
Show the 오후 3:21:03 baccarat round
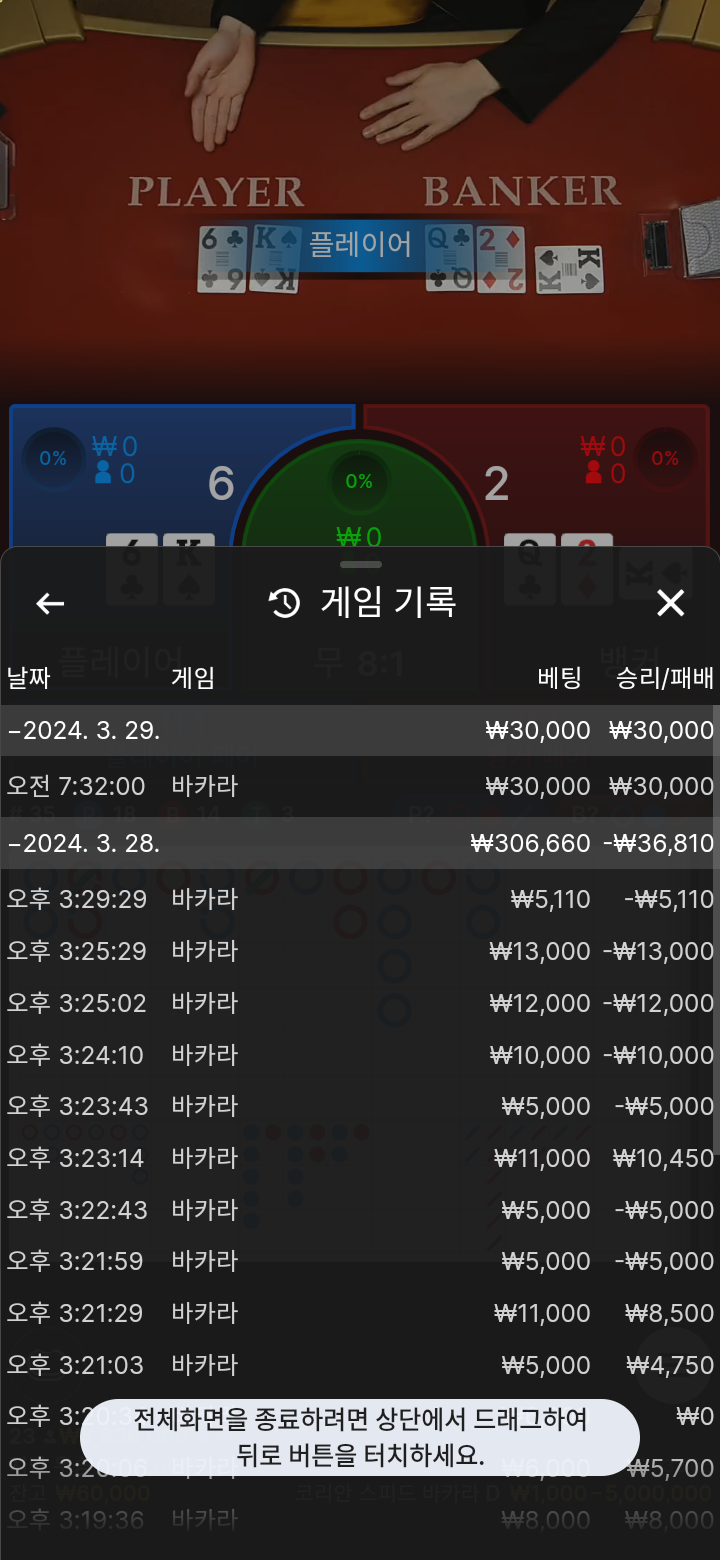(360, 1365)
